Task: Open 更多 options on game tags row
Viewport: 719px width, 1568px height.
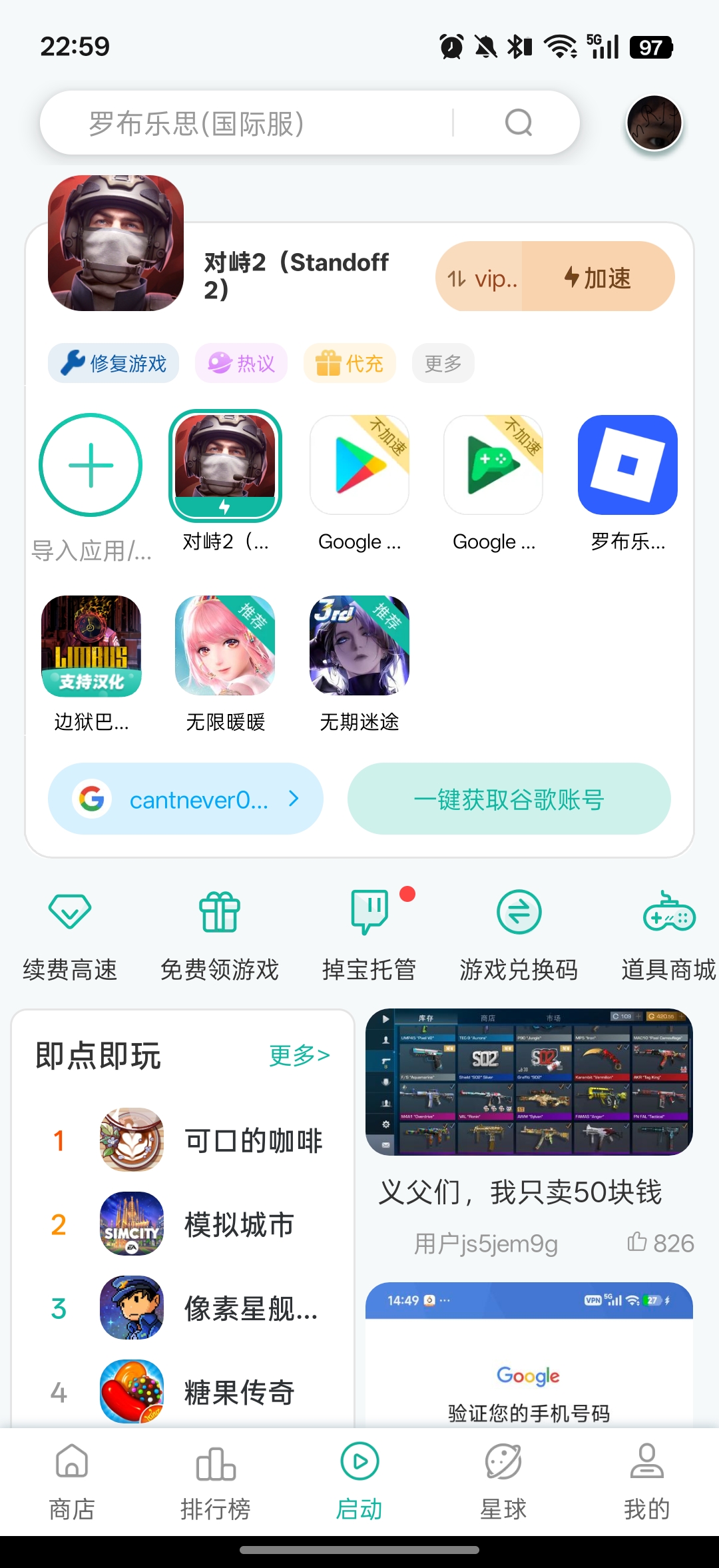Action: (442, 363)
